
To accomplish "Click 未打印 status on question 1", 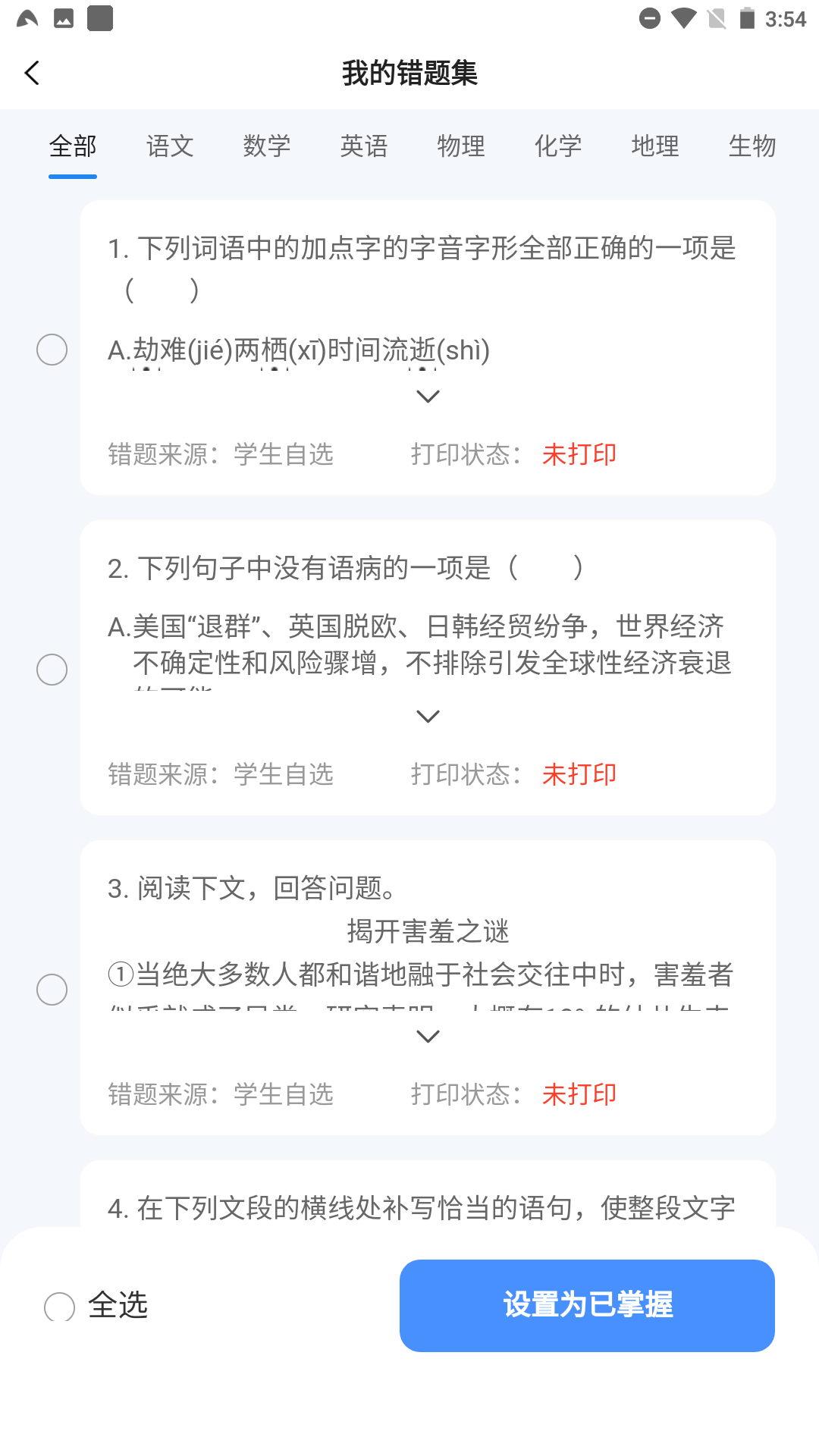I will coord(579,454).
